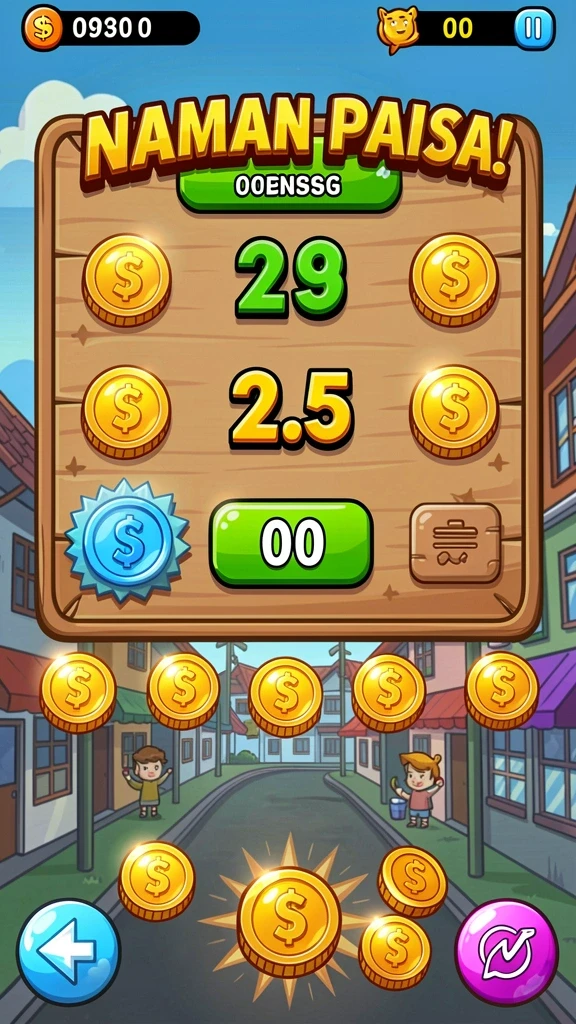Tap the blue dollar badge
This screenshot has height=1024, width=576.
coord(127,541)
